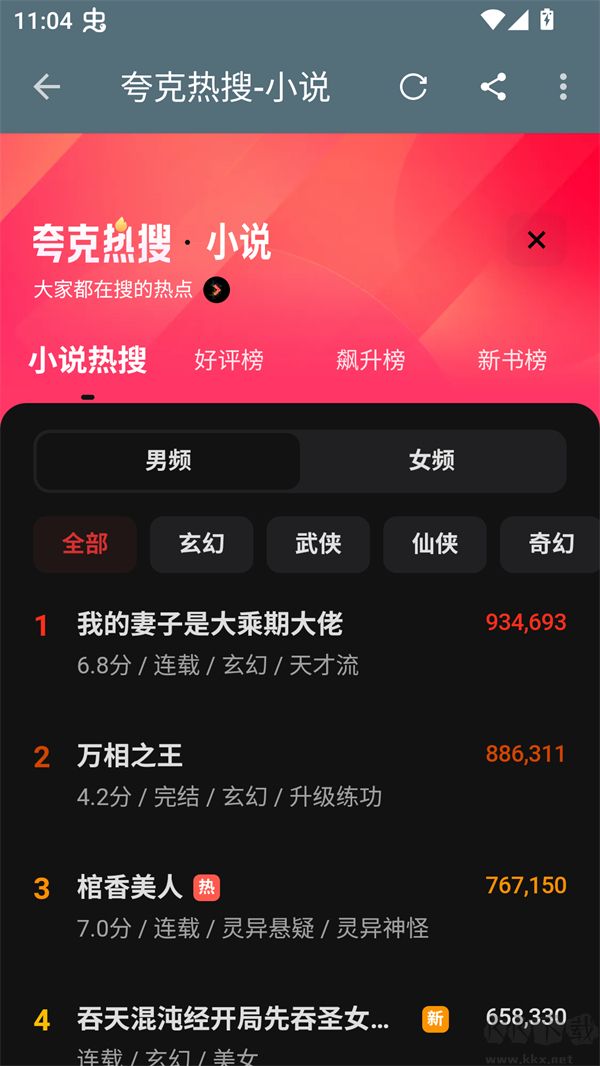This screenshot has width=600, height=1066.
Task: Select the 全部 genre chip
Action: (x=85, y=544)
